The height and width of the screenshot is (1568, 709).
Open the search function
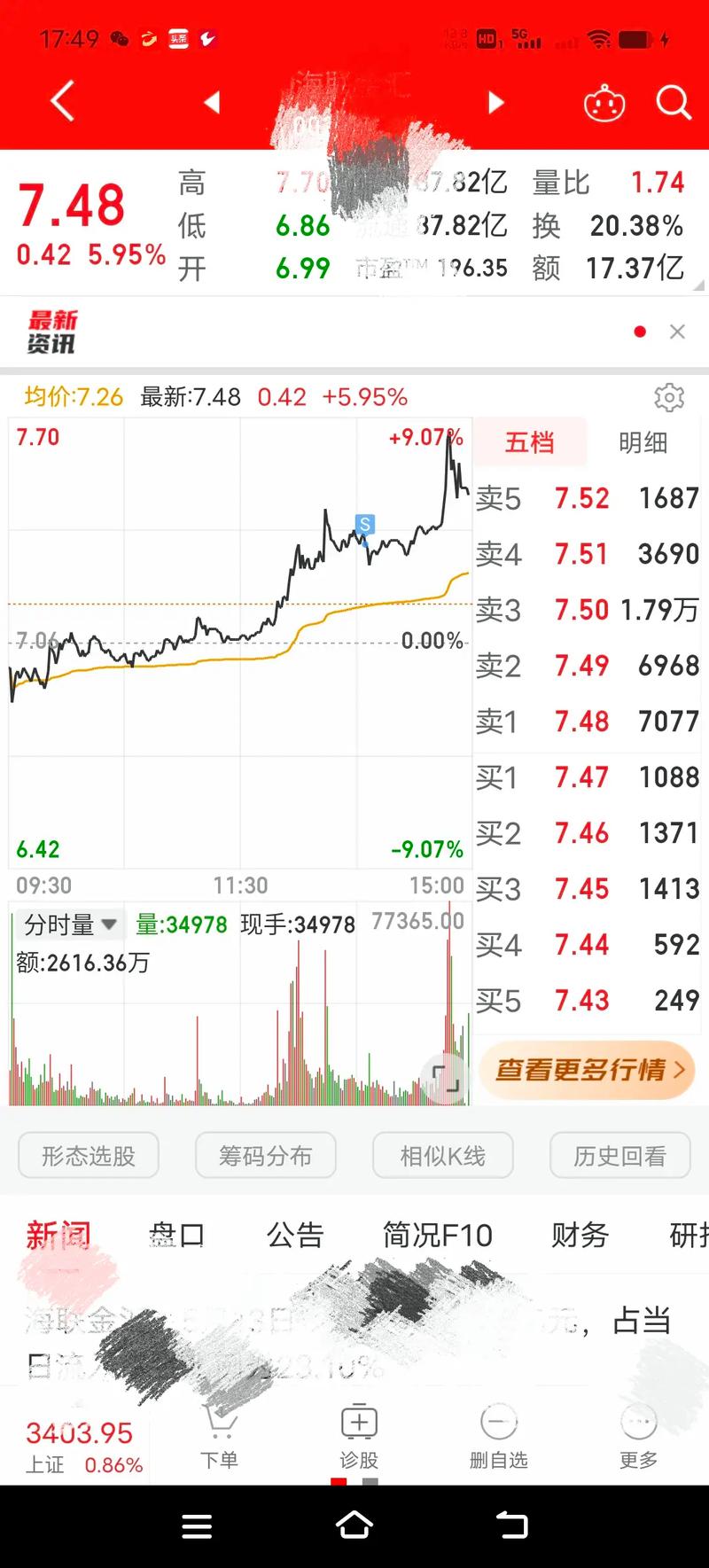point(674,103)
